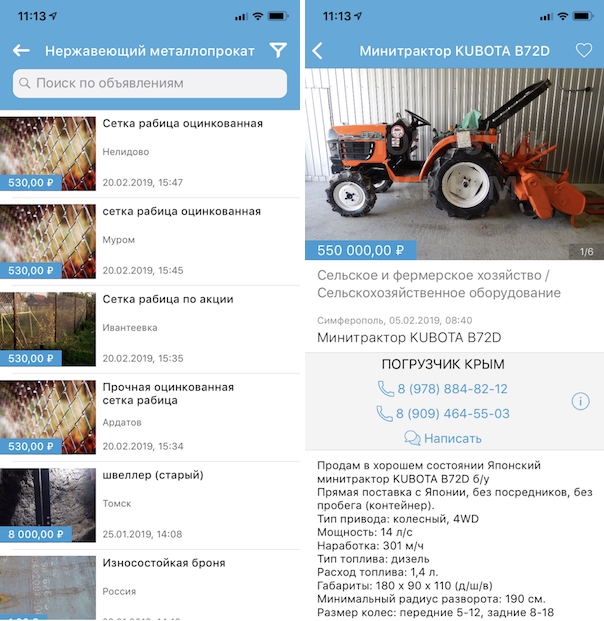Viewport: 604px width, 621px height.
Task: Open the seller info icon
Action: (580, 401)
